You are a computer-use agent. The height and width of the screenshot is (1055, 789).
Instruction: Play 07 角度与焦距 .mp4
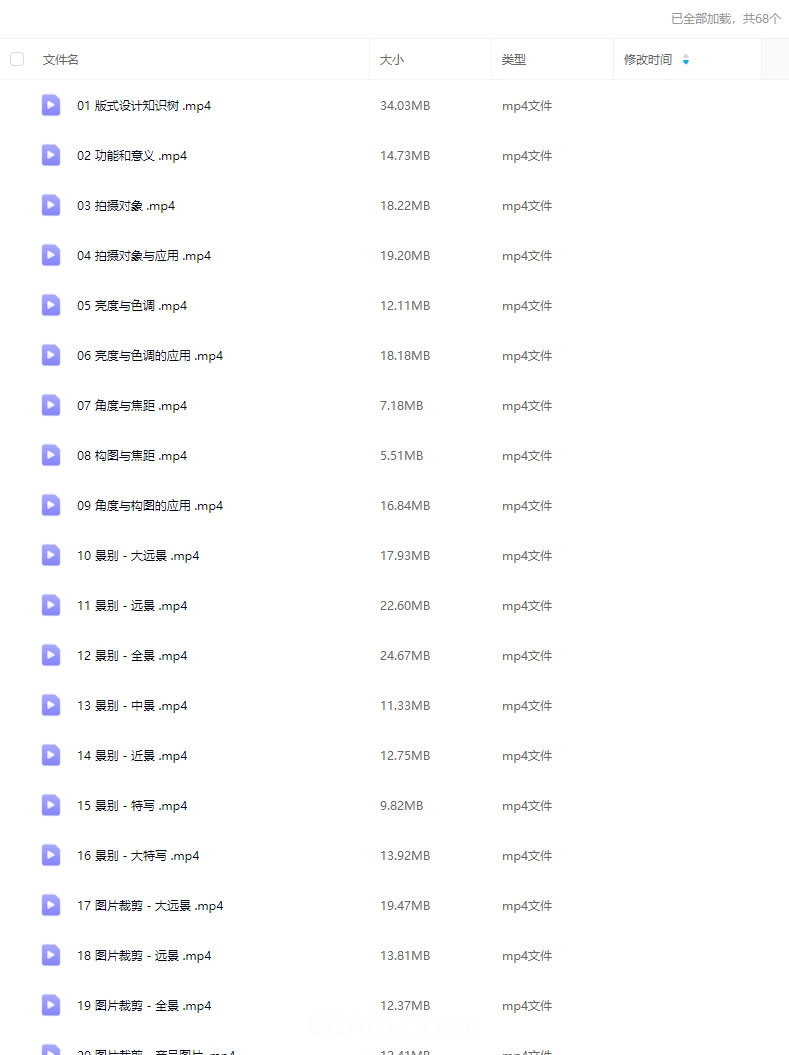[x=51, y=405]
